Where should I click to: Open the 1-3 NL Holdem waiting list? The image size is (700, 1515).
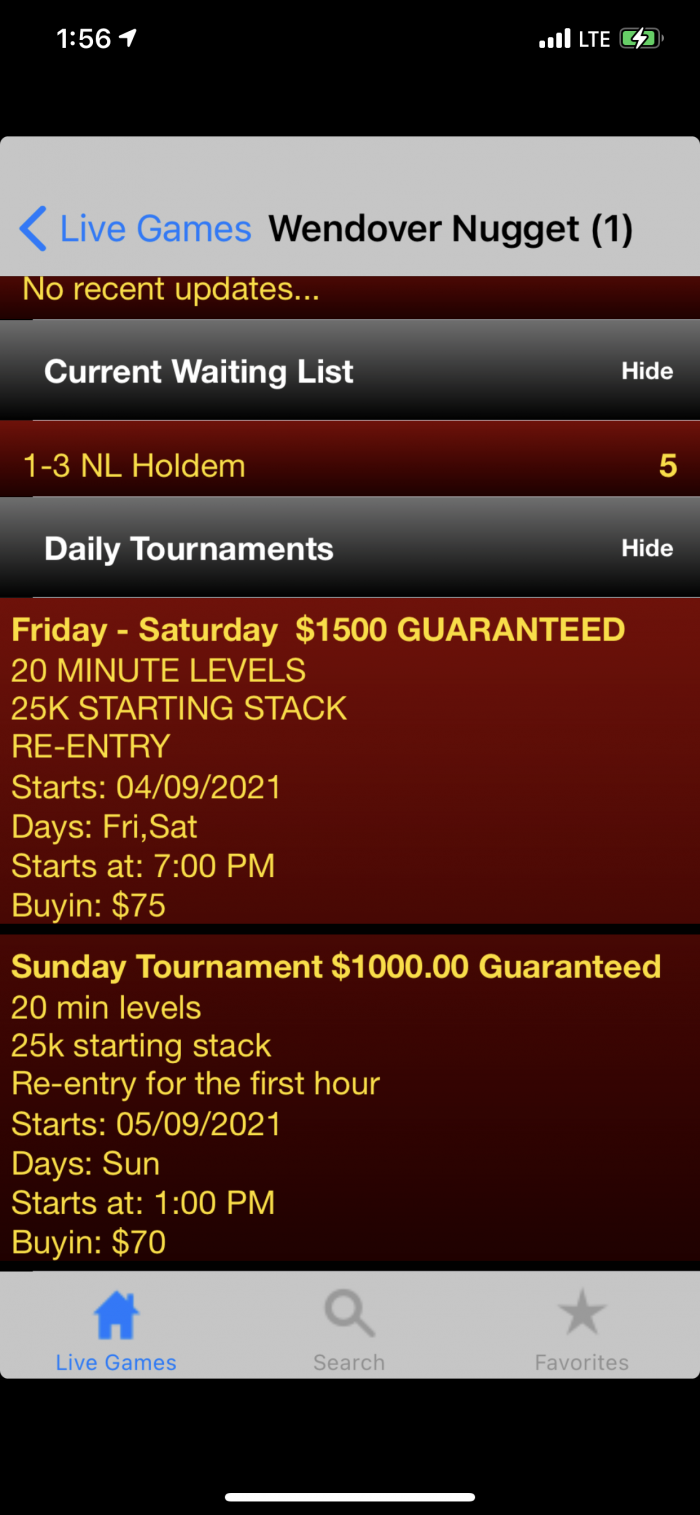(x=350, y=466)
